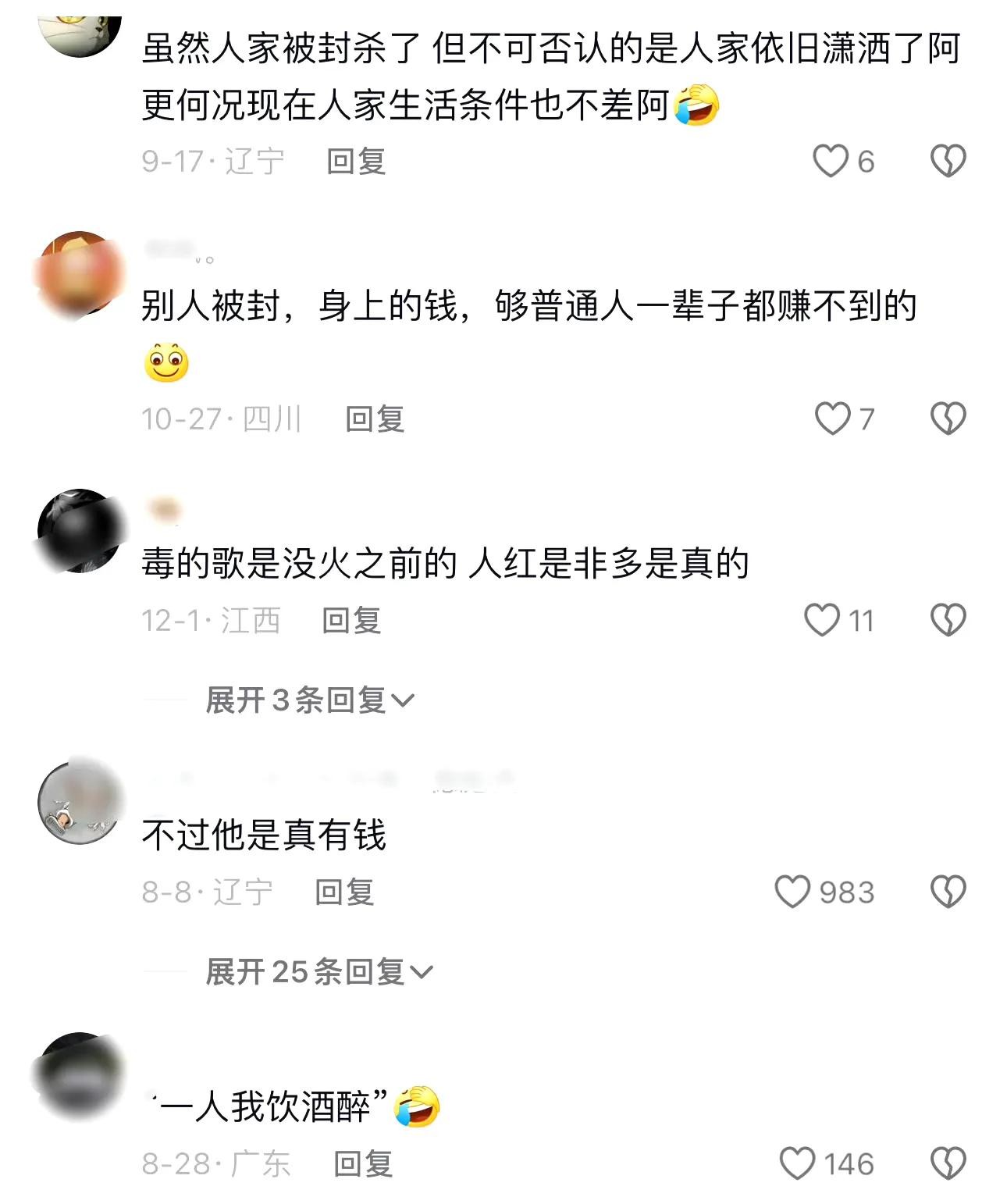Reply to the 9-17 辽宁 comment
Viewport: 1007px width, 1204px height.
[356, 162]
